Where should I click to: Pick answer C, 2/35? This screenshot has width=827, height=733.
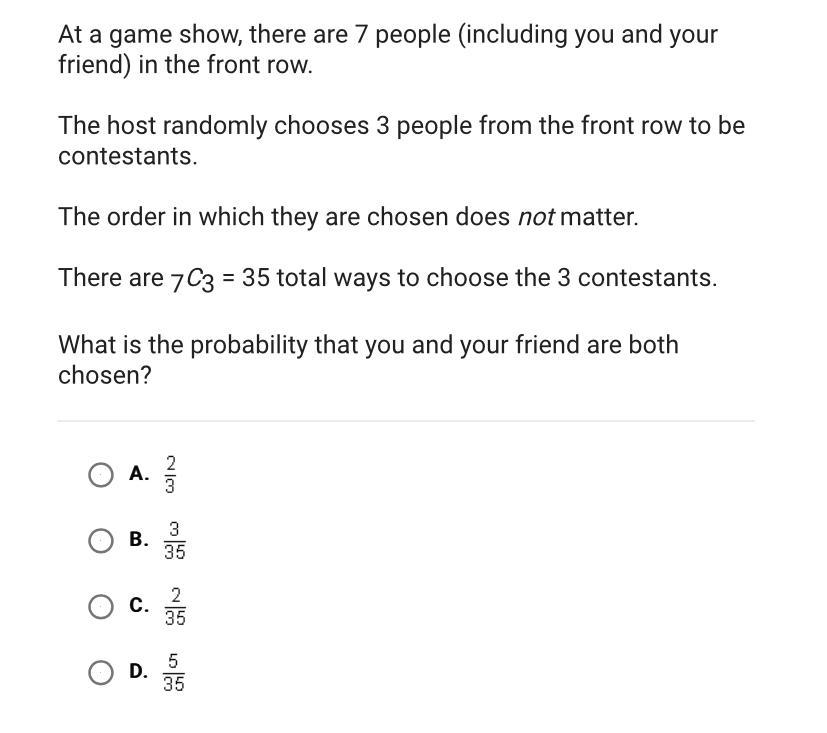[100, 606]
